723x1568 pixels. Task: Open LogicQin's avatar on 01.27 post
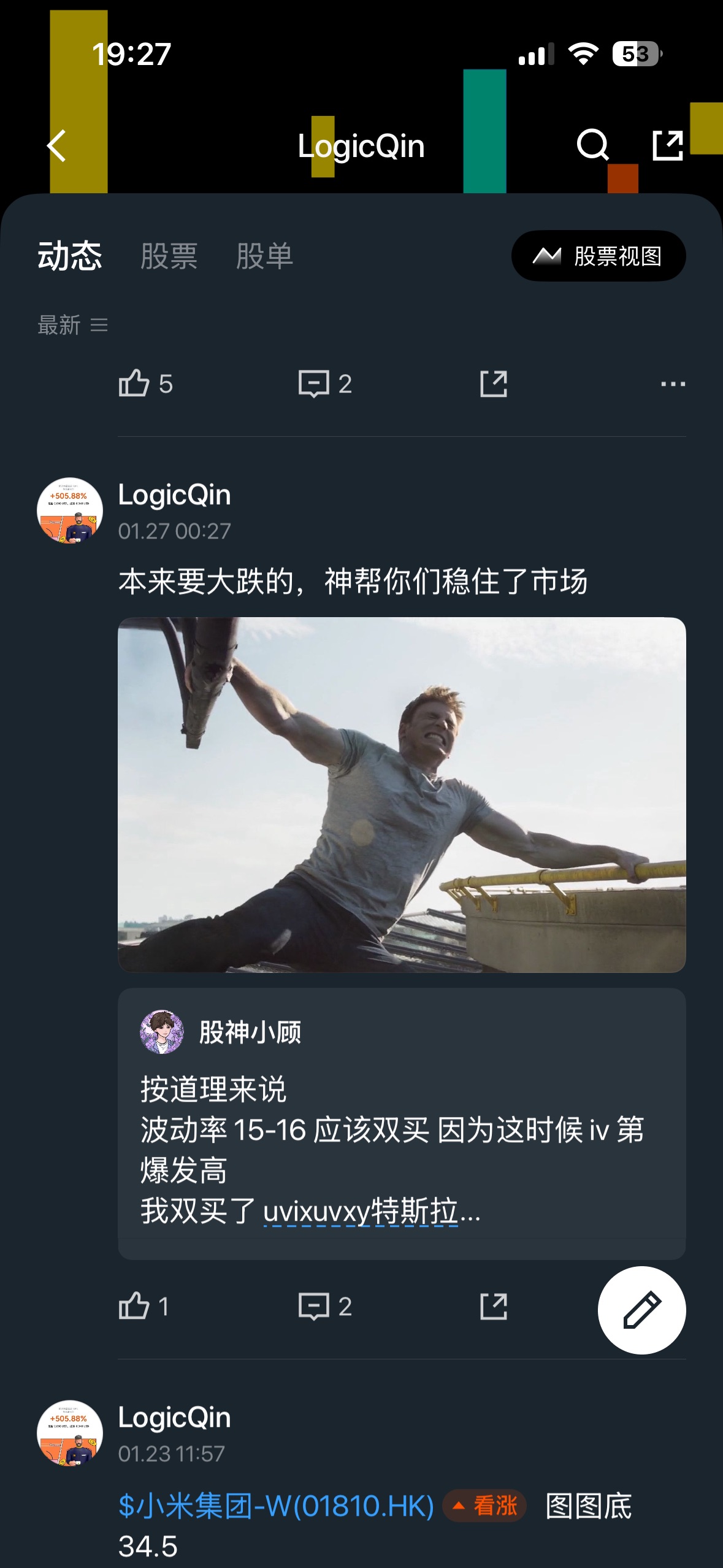click(70, 510)
